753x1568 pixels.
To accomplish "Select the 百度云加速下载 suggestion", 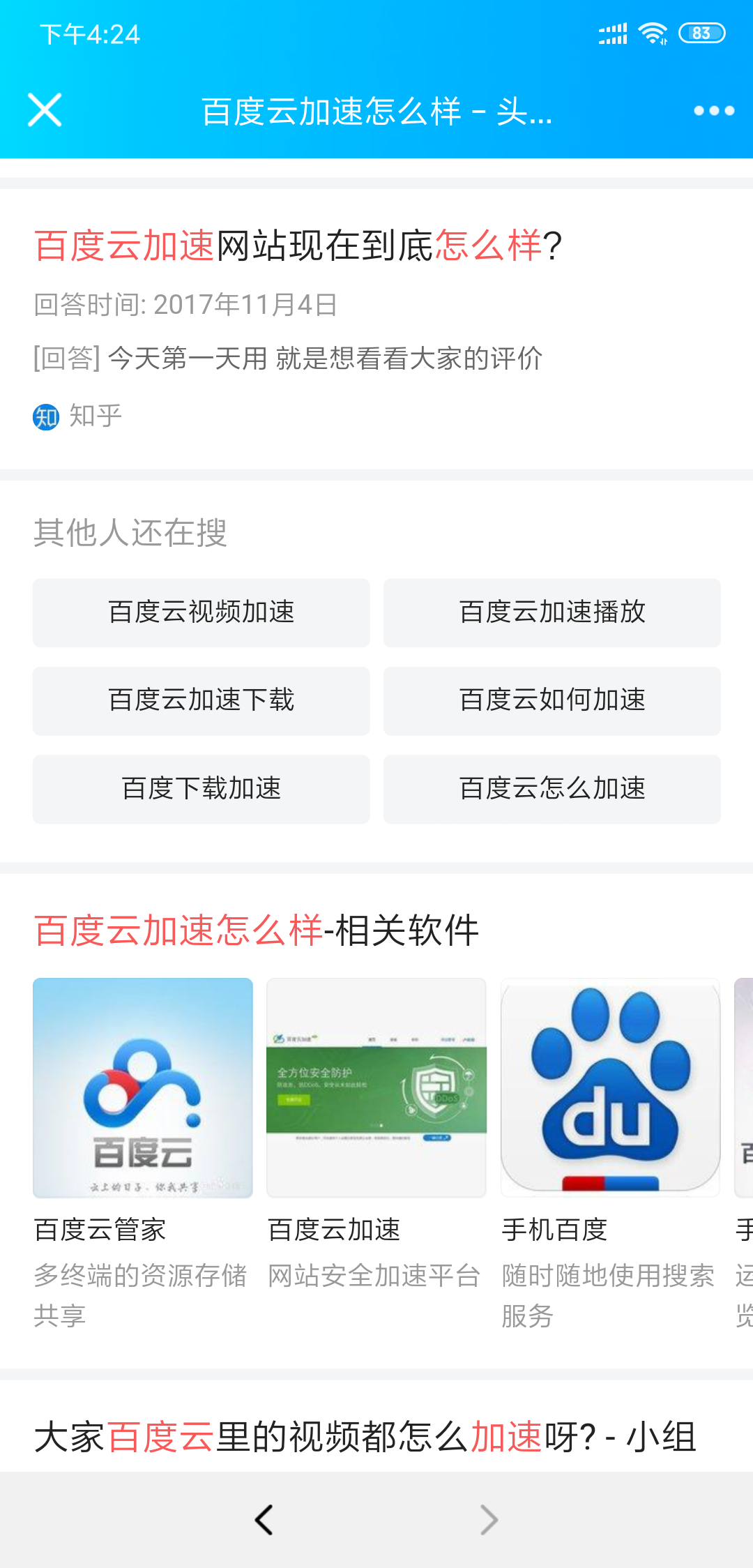I will click(201, 700).
